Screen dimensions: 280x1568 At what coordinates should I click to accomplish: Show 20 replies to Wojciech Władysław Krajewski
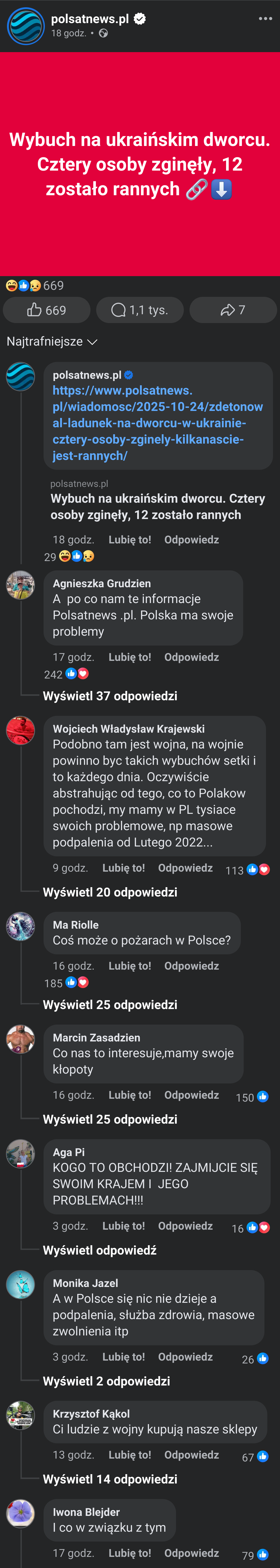click(x=110, y=892)
